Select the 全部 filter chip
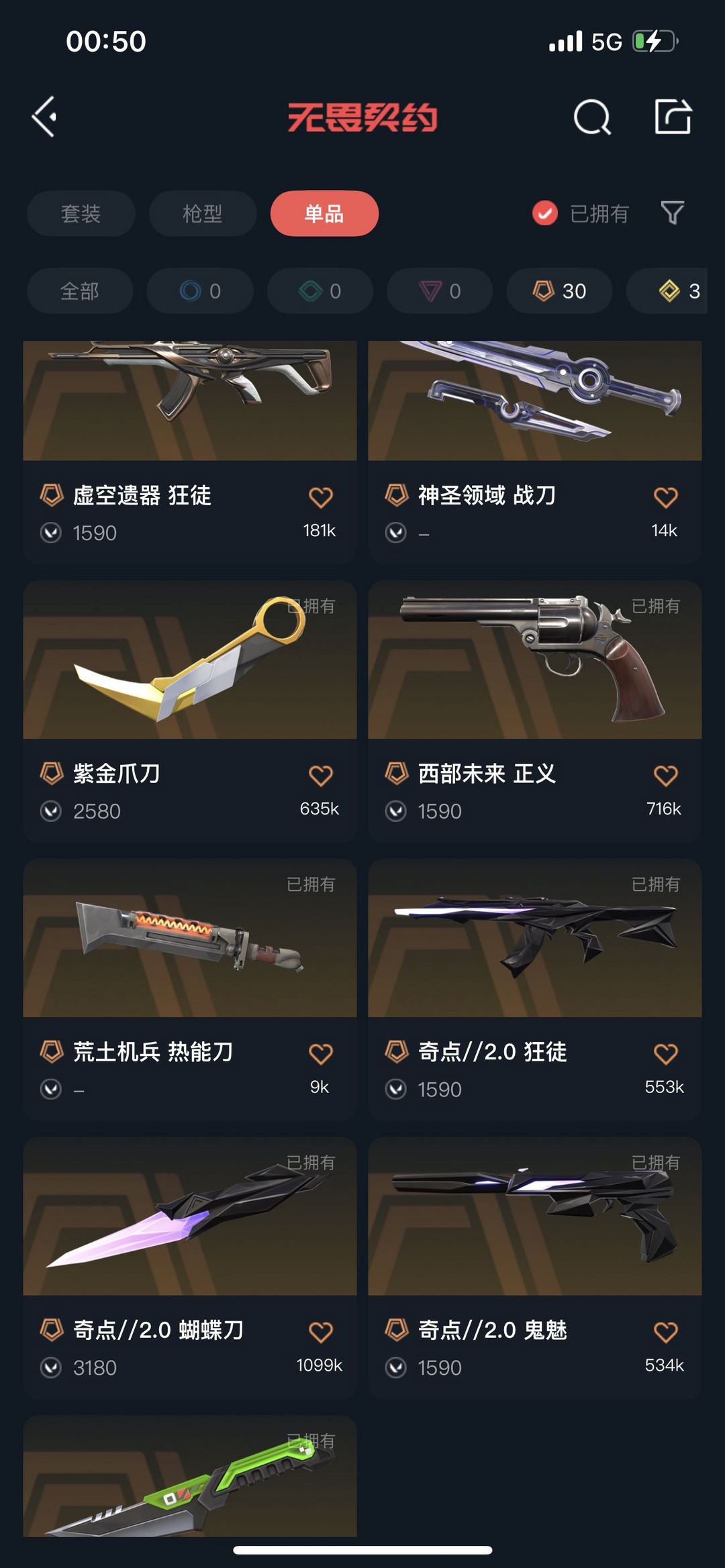The height and width of the screenshot is (1568, 725). pos(80,291)
